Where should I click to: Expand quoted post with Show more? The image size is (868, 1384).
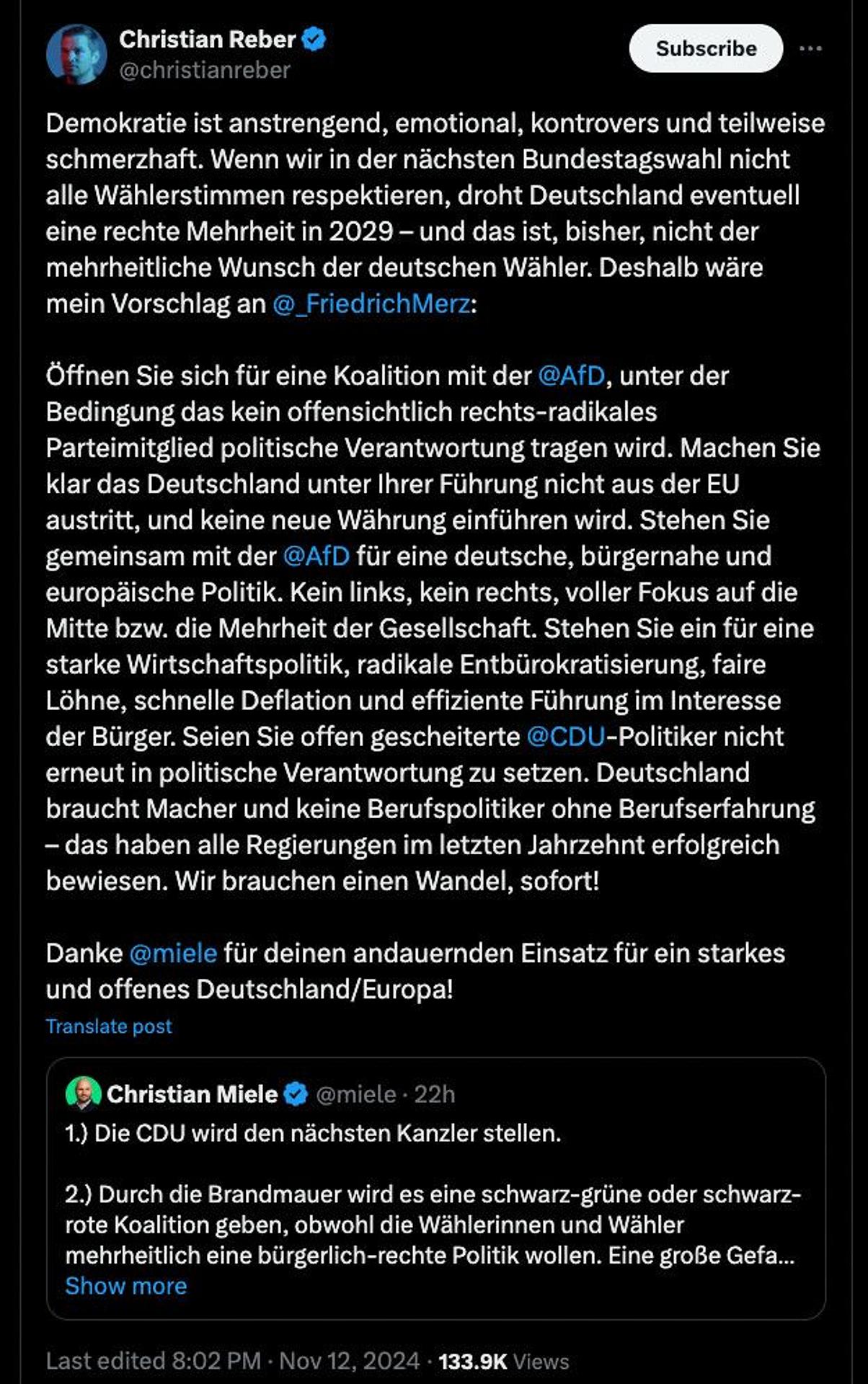(125, 1285)
